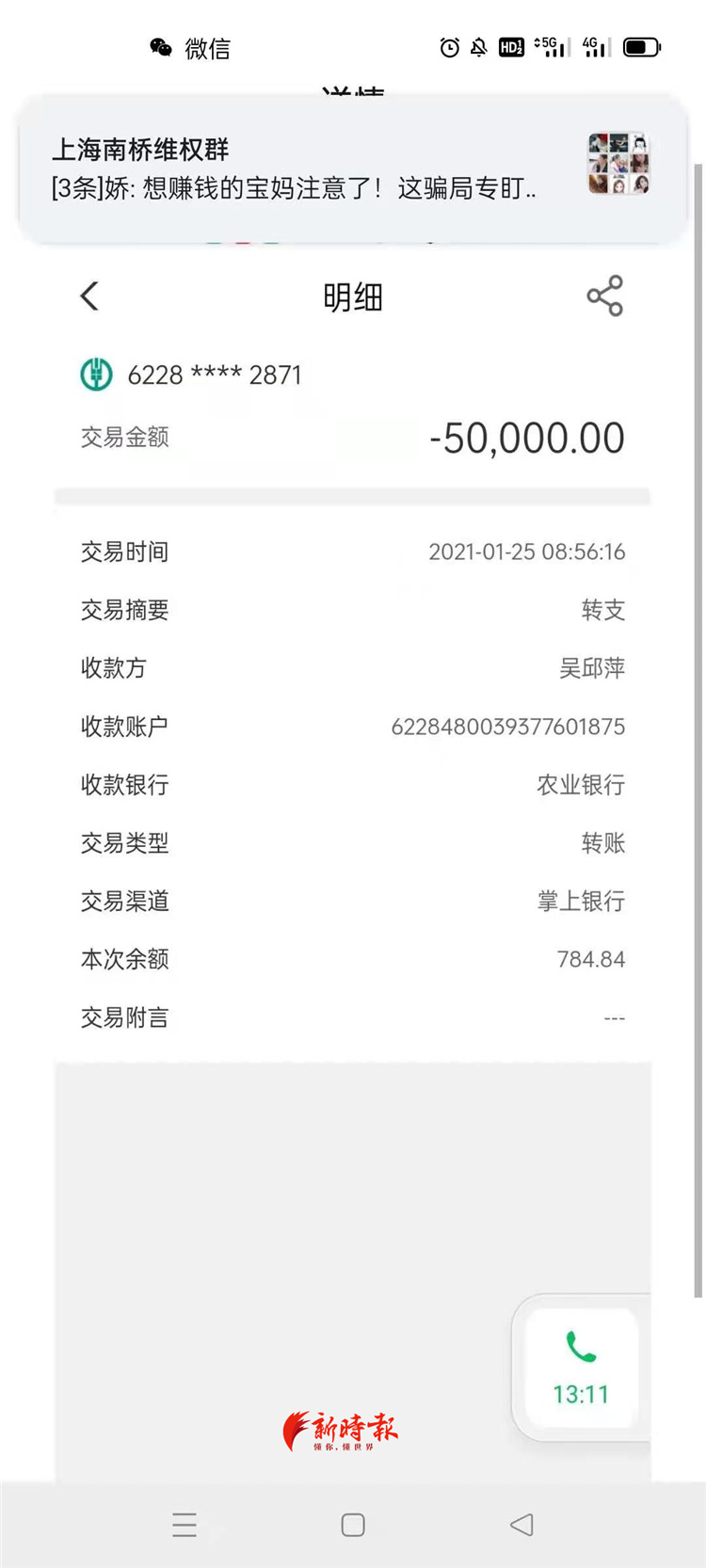Tap the WeChat icon in the status bar
This screenshot has height=1568, width=706.
[x=160, y=46]
